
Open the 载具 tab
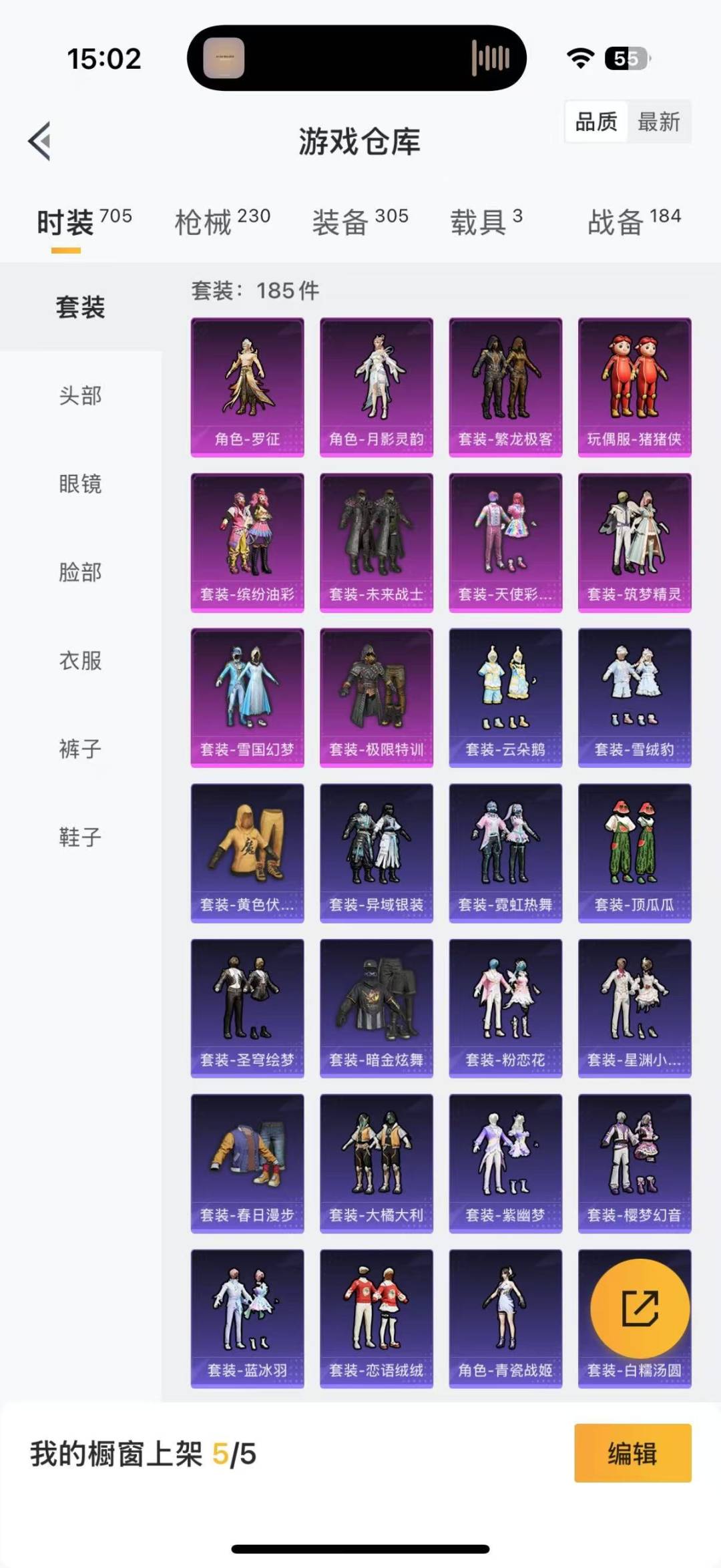pyautogui.click(x=486, y=222)
